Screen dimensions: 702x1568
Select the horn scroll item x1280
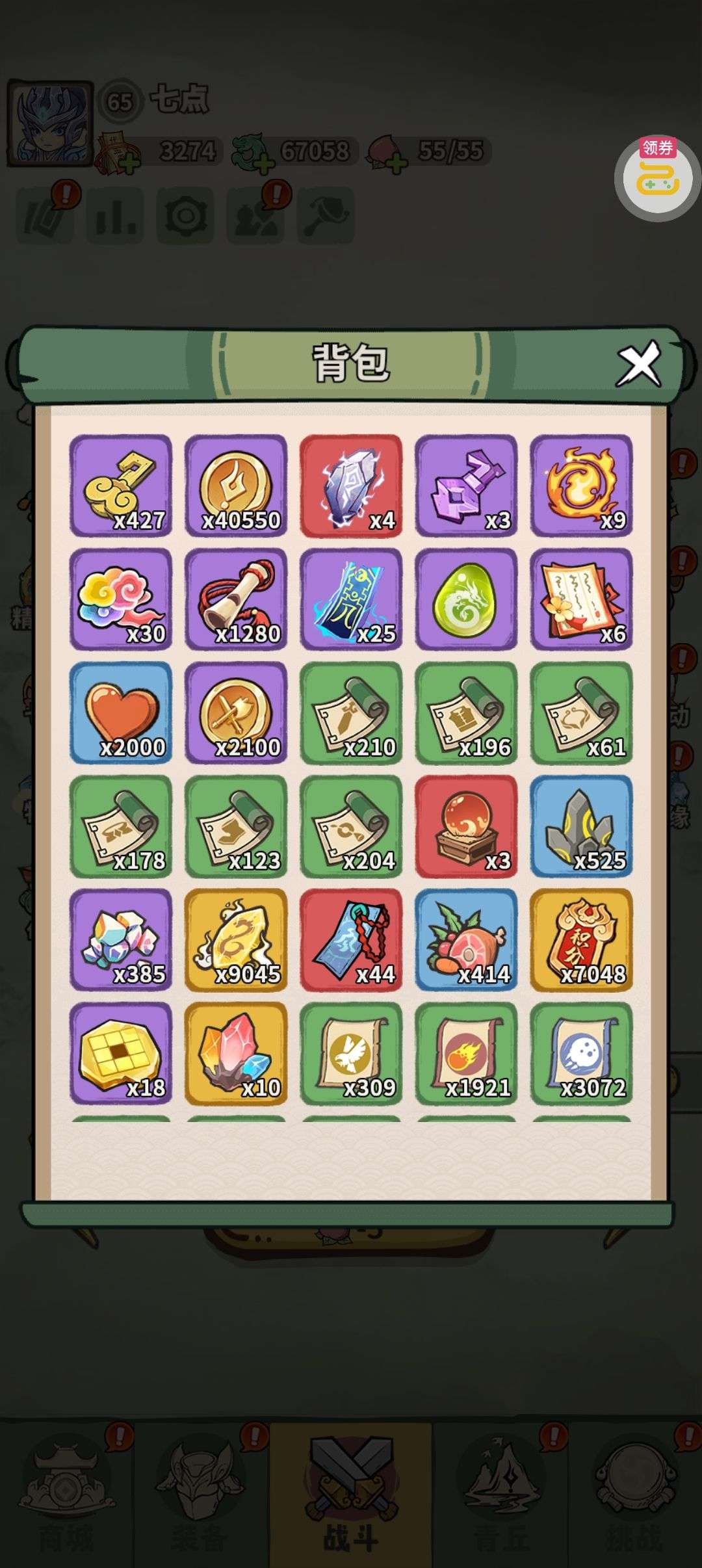click(236, 599)
